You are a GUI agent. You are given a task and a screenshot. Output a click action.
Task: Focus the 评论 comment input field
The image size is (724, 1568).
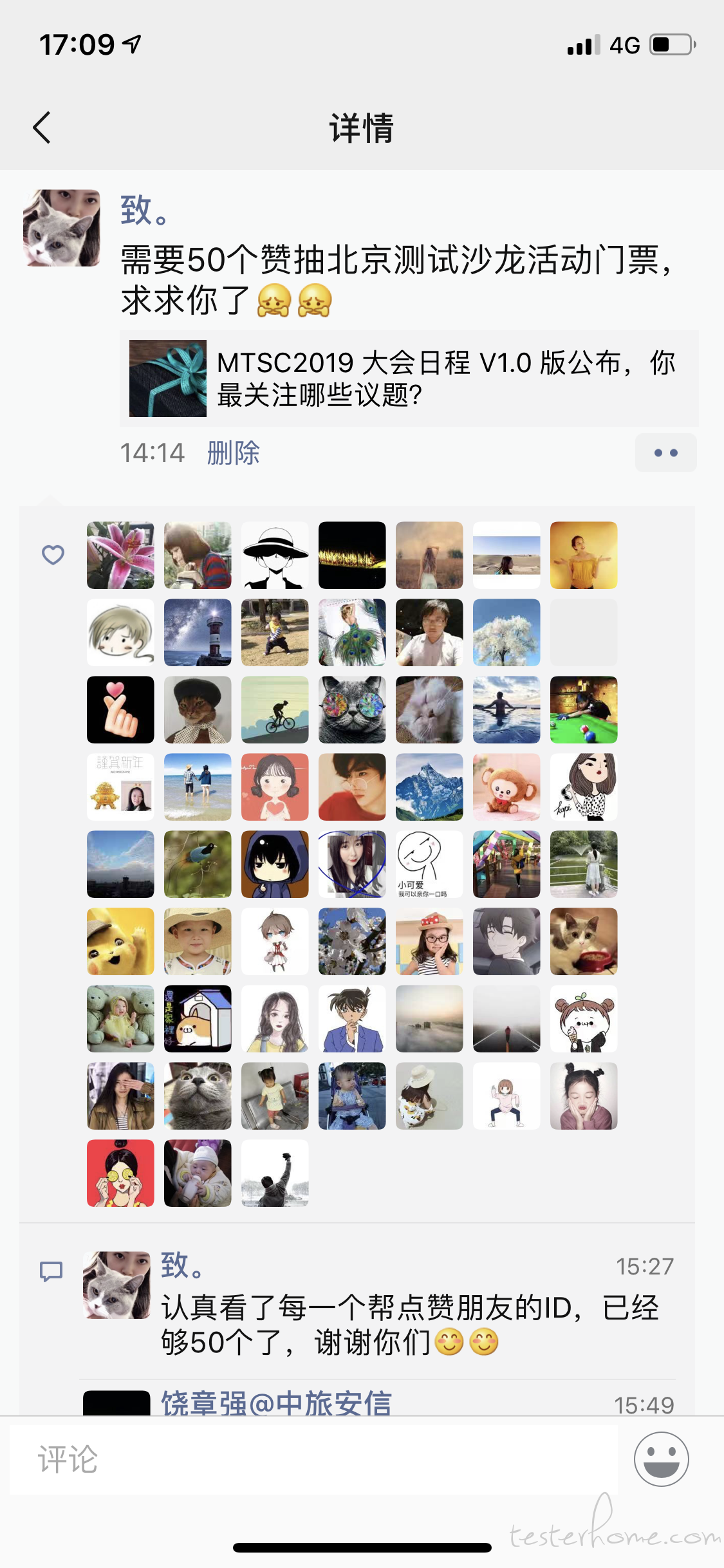click(x=313, y=1459)
